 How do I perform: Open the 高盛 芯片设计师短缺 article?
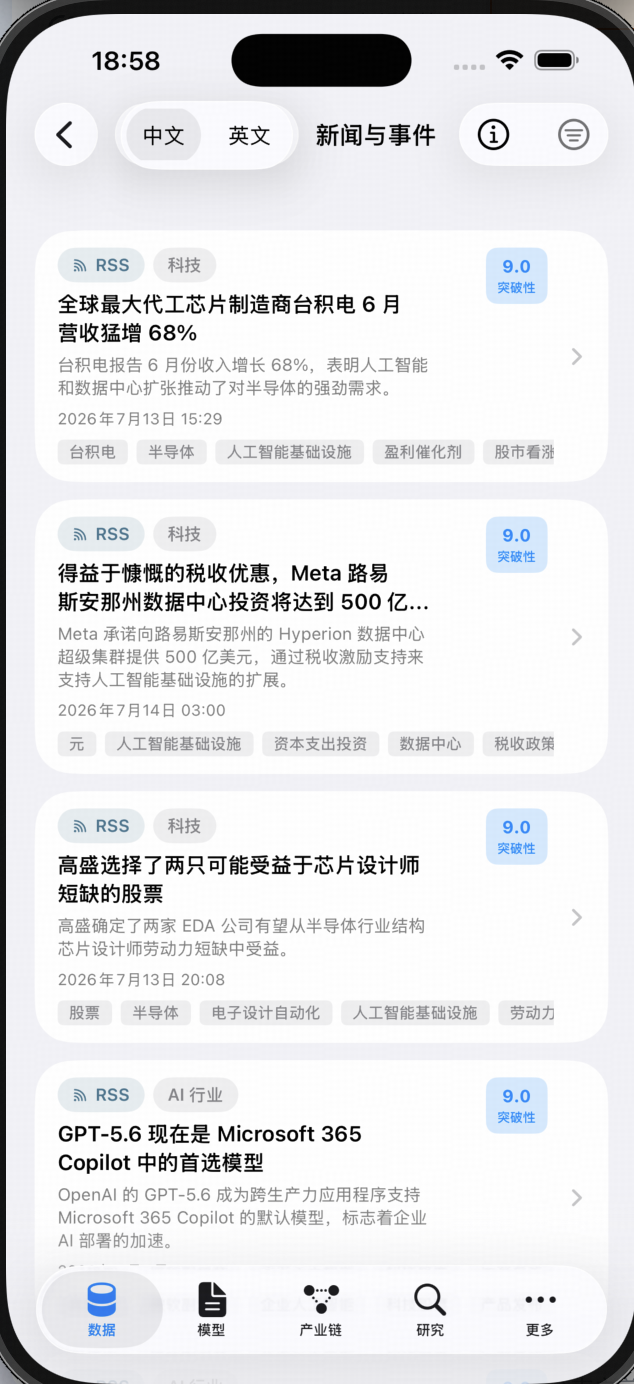[x=321, y=917]
